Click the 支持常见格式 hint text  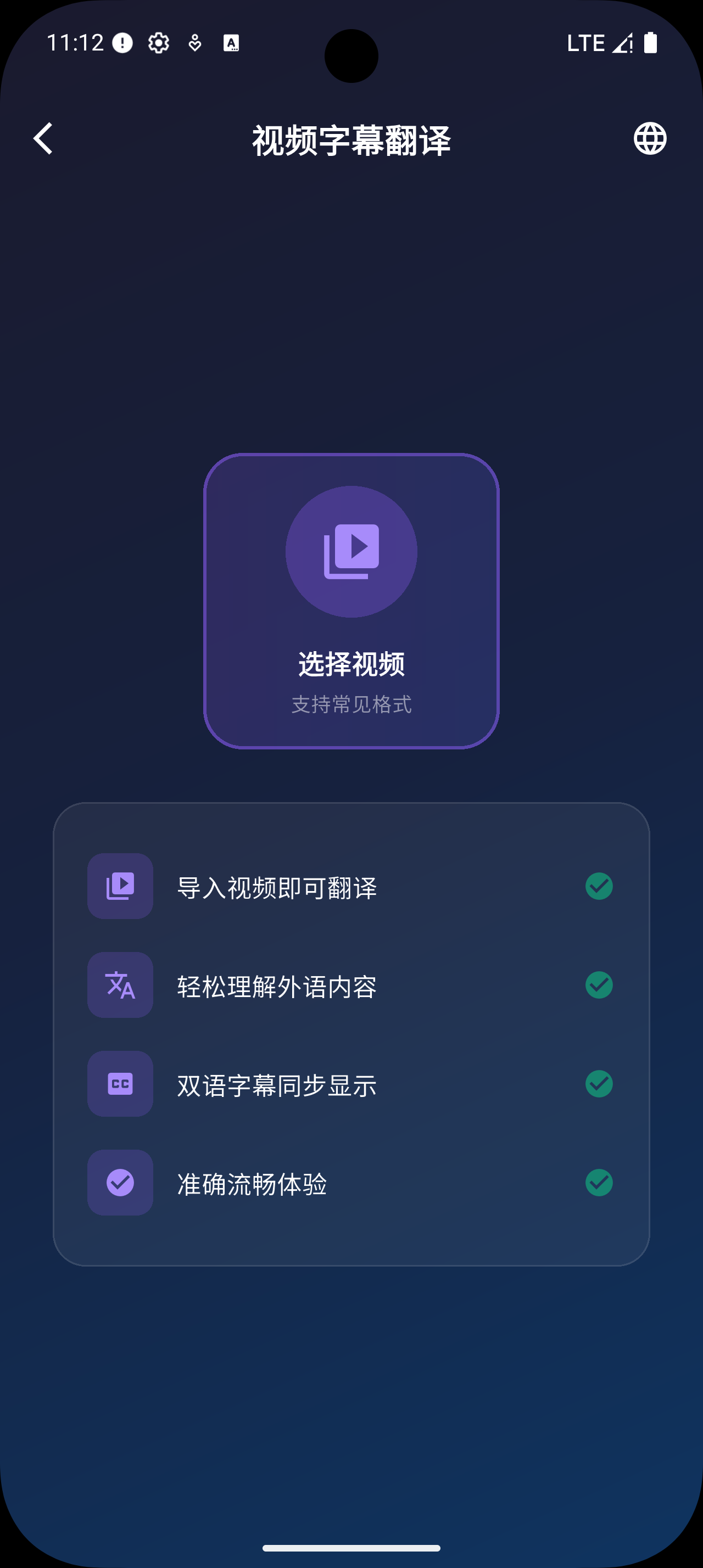coord(351,706)
